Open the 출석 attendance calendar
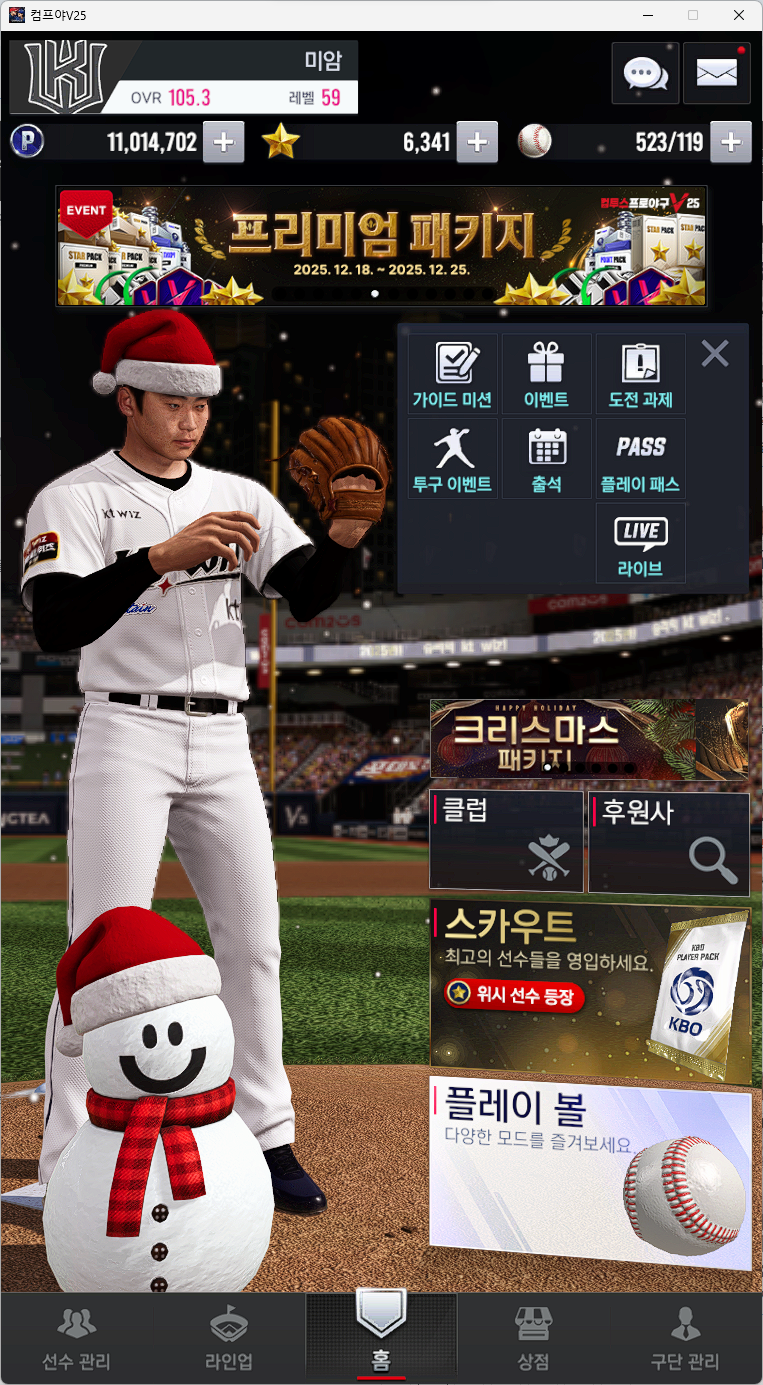This screenshot has width=763, height=1385. (546, 459)
